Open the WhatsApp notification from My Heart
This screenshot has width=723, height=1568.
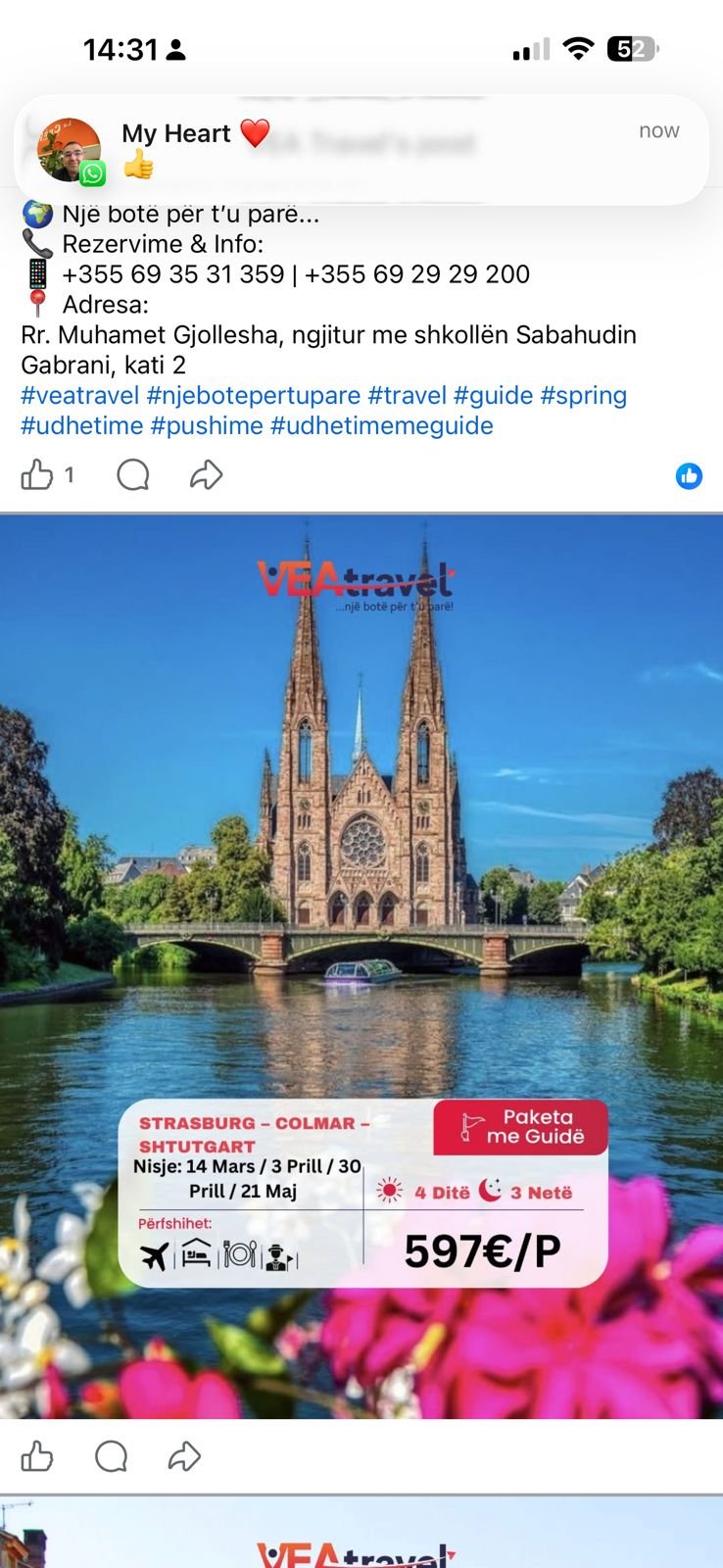(x=361, y=149)
